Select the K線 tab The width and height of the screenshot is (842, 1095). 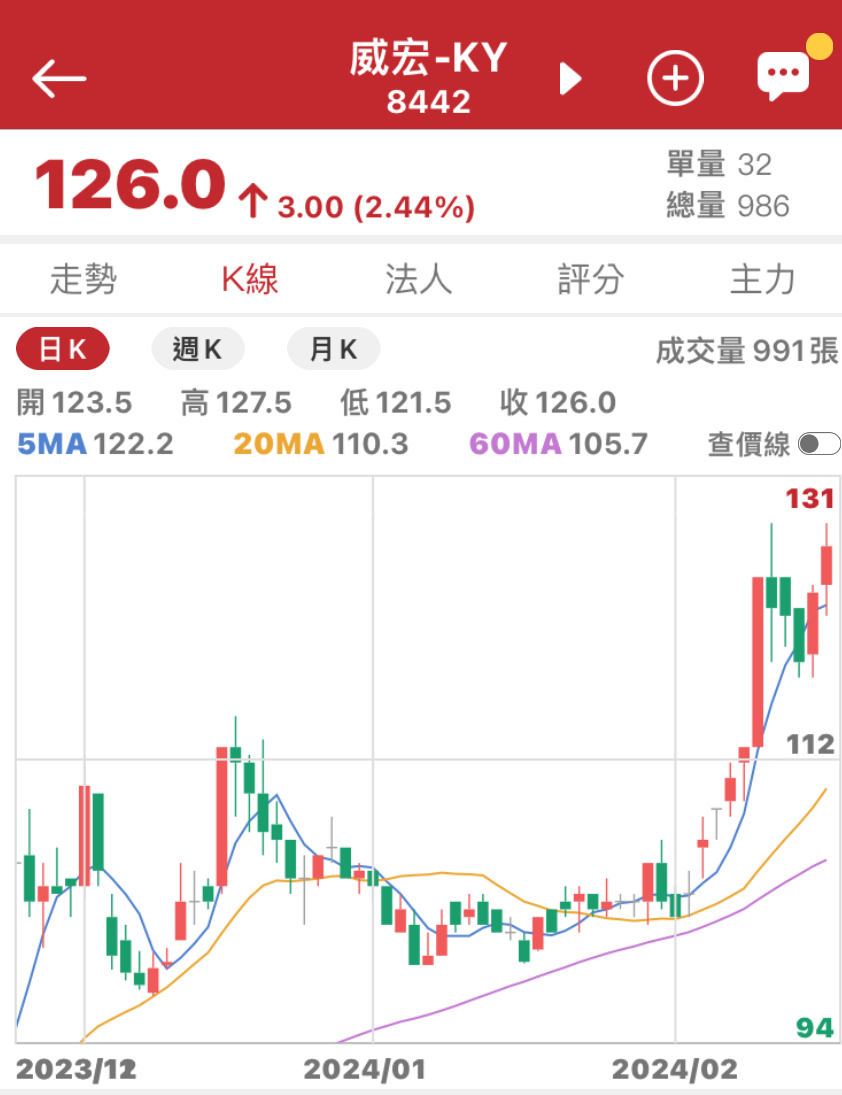pos(250,279)
